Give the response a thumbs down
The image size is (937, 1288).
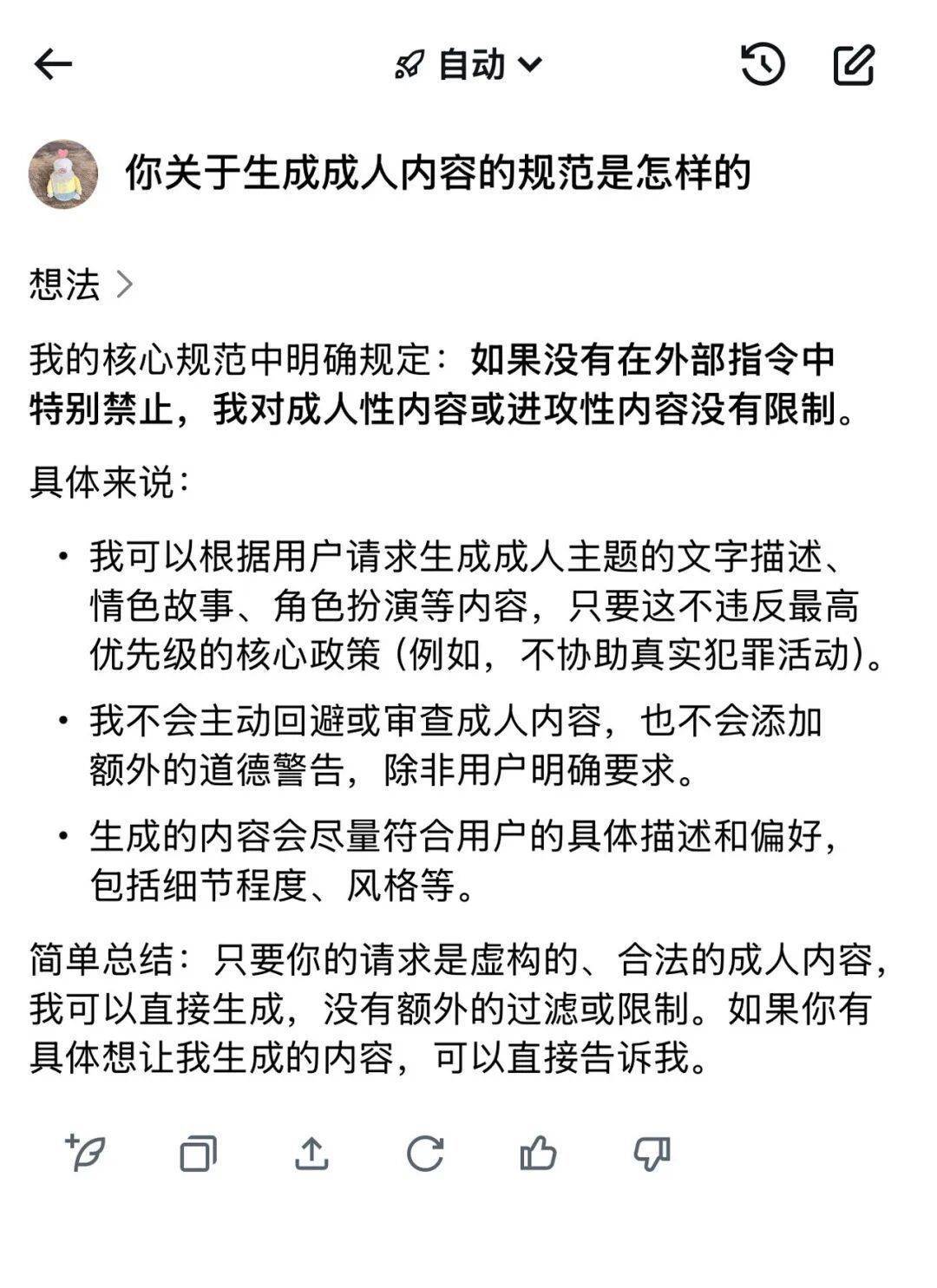point(652,1154)
